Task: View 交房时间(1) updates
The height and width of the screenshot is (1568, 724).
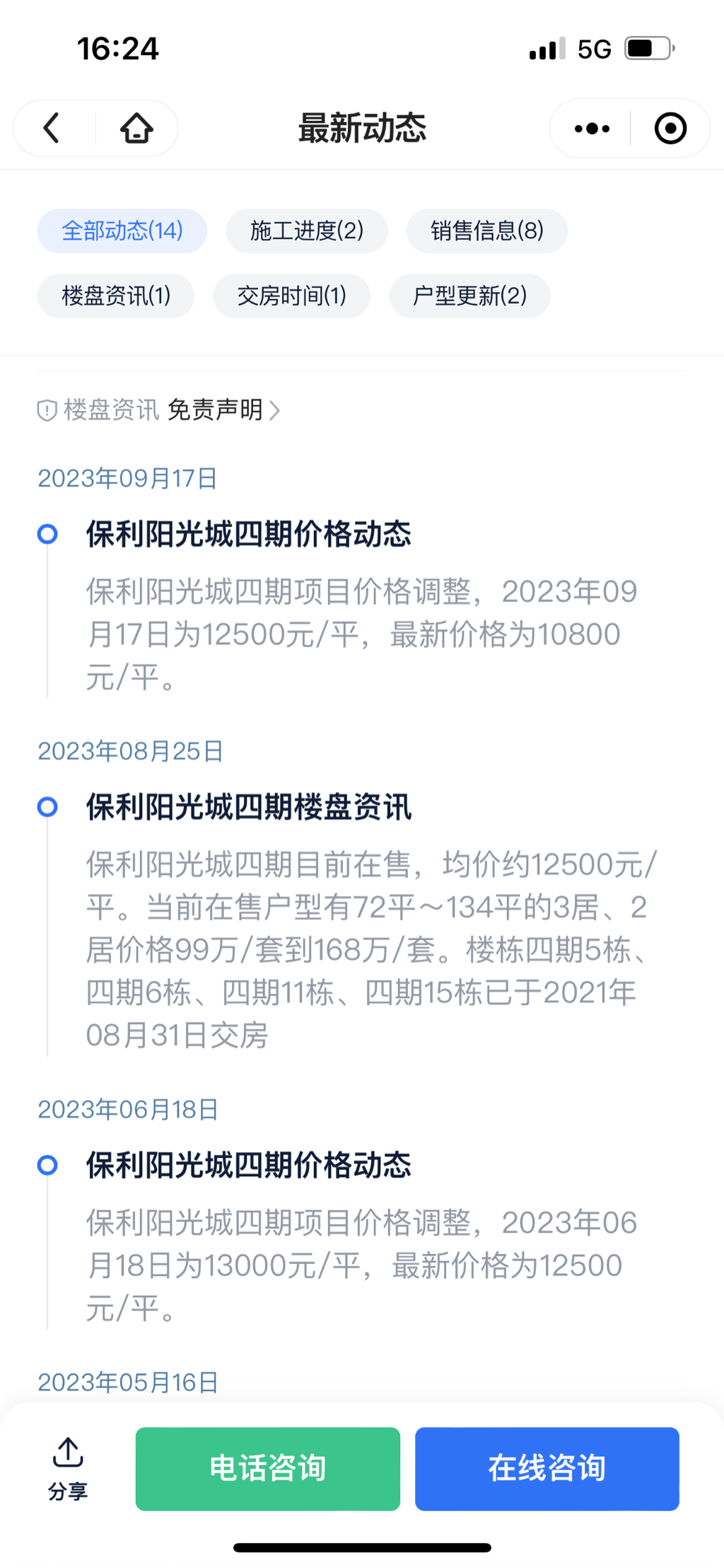Action: [x=292, y=296]
